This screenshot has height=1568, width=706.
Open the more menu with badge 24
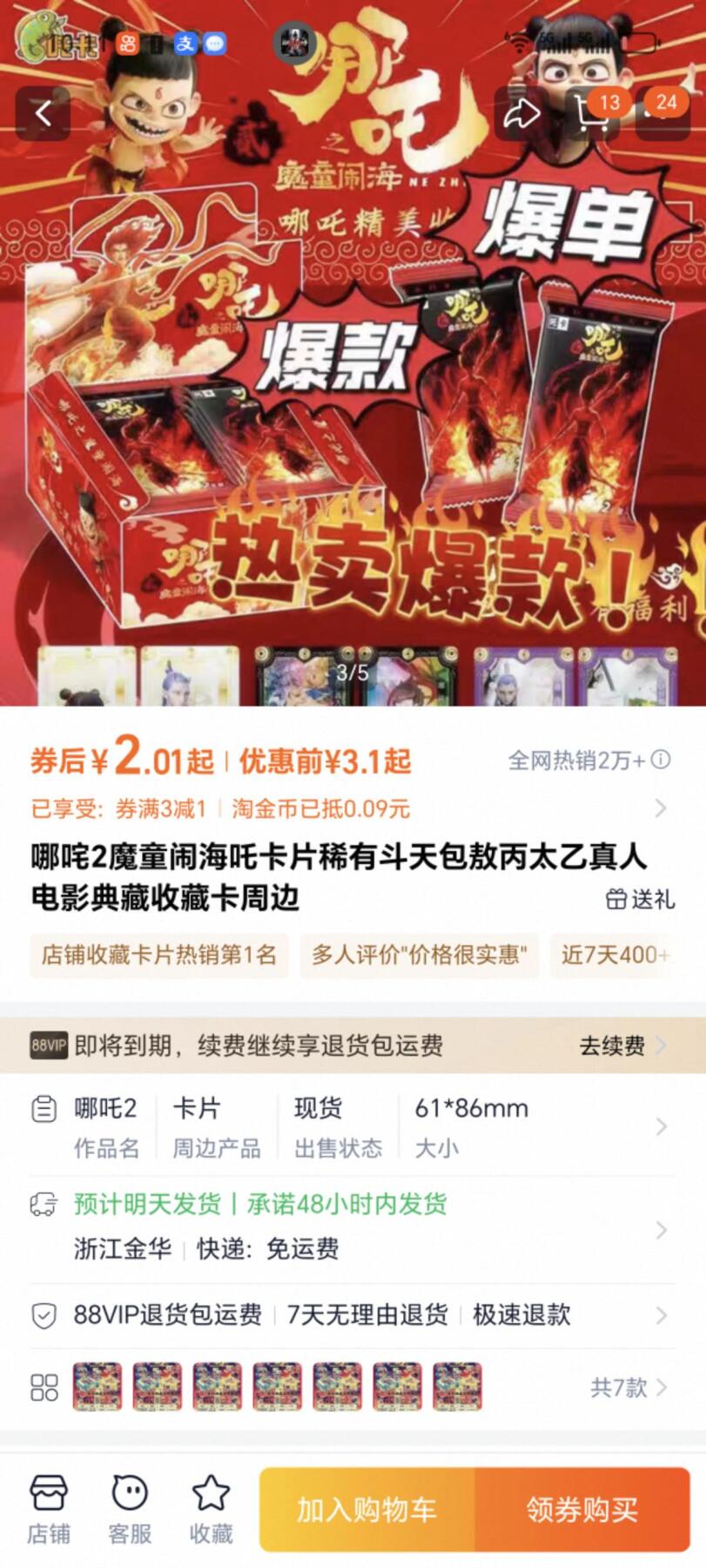pyautogui.click(x=663, y=113)
